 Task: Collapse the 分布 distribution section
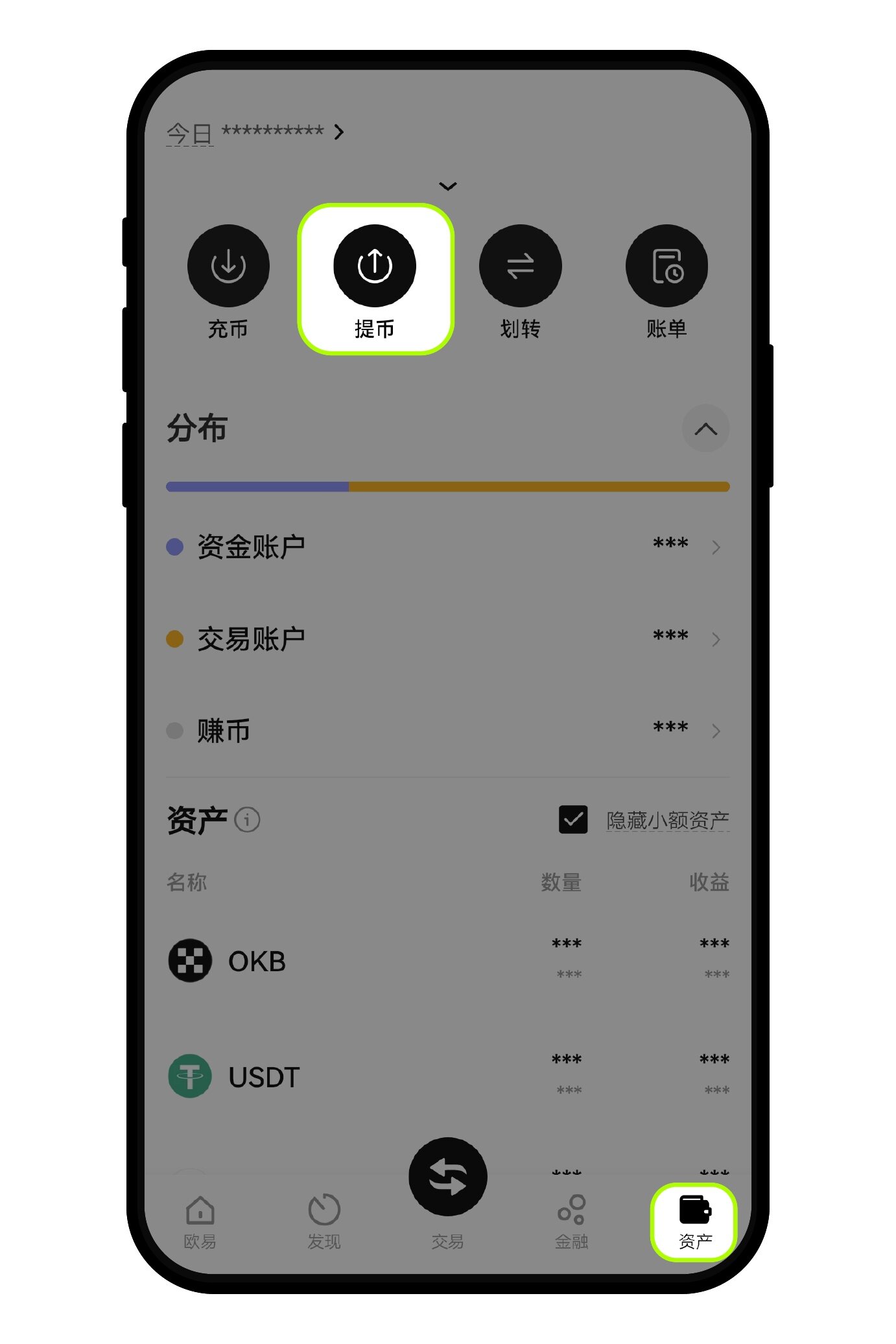click(705, 429)
